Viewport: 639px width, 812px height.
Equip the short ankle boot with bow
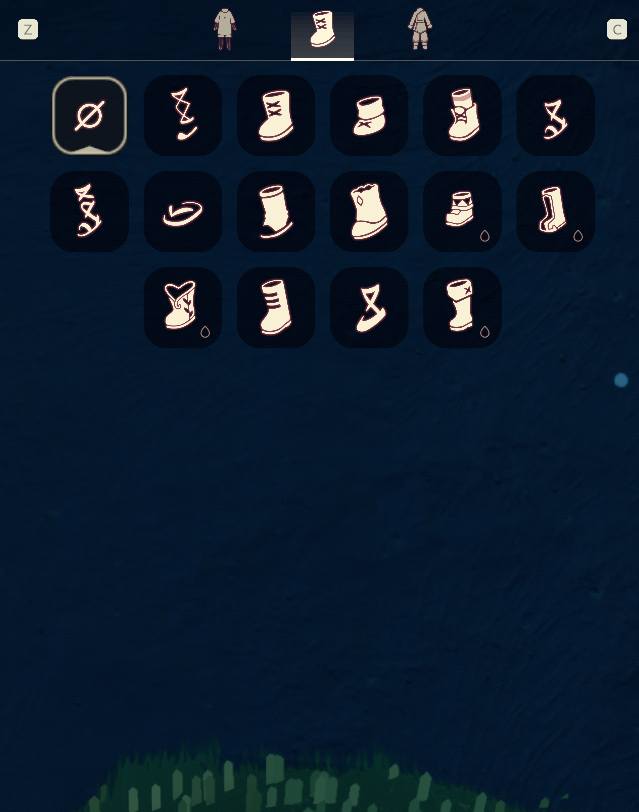[x=369, y=116]
